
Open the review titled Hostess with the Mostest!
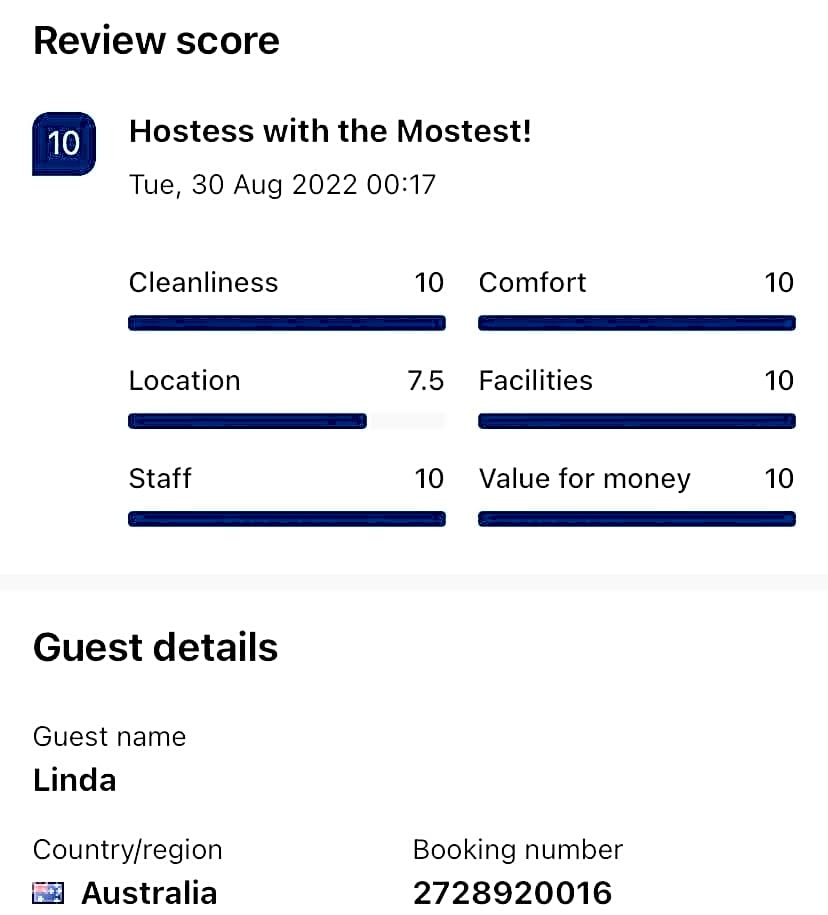point(329,131)
